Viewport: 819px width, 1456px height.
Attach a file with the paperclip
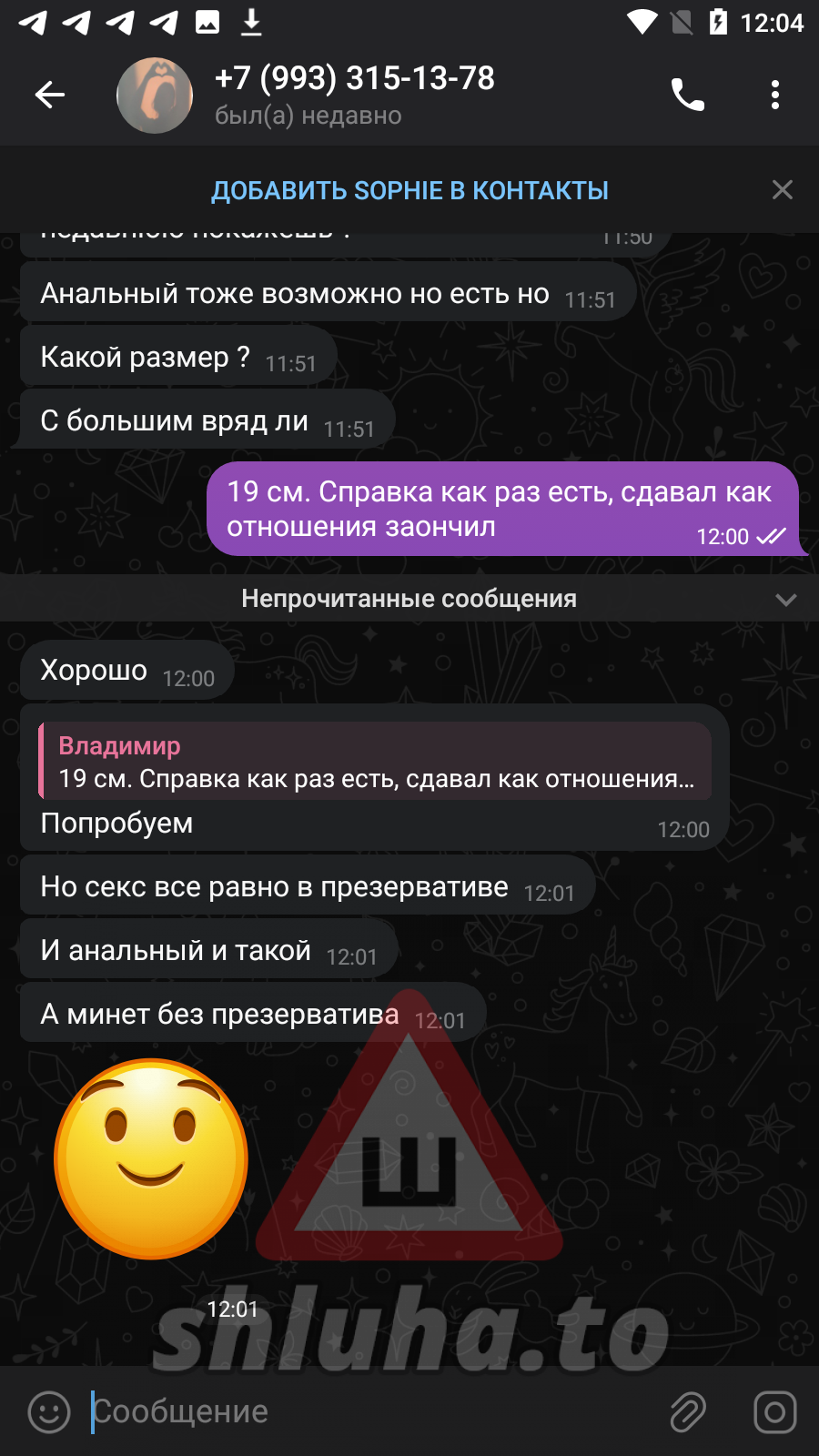pyautogui.click(x=687, y=1412)
